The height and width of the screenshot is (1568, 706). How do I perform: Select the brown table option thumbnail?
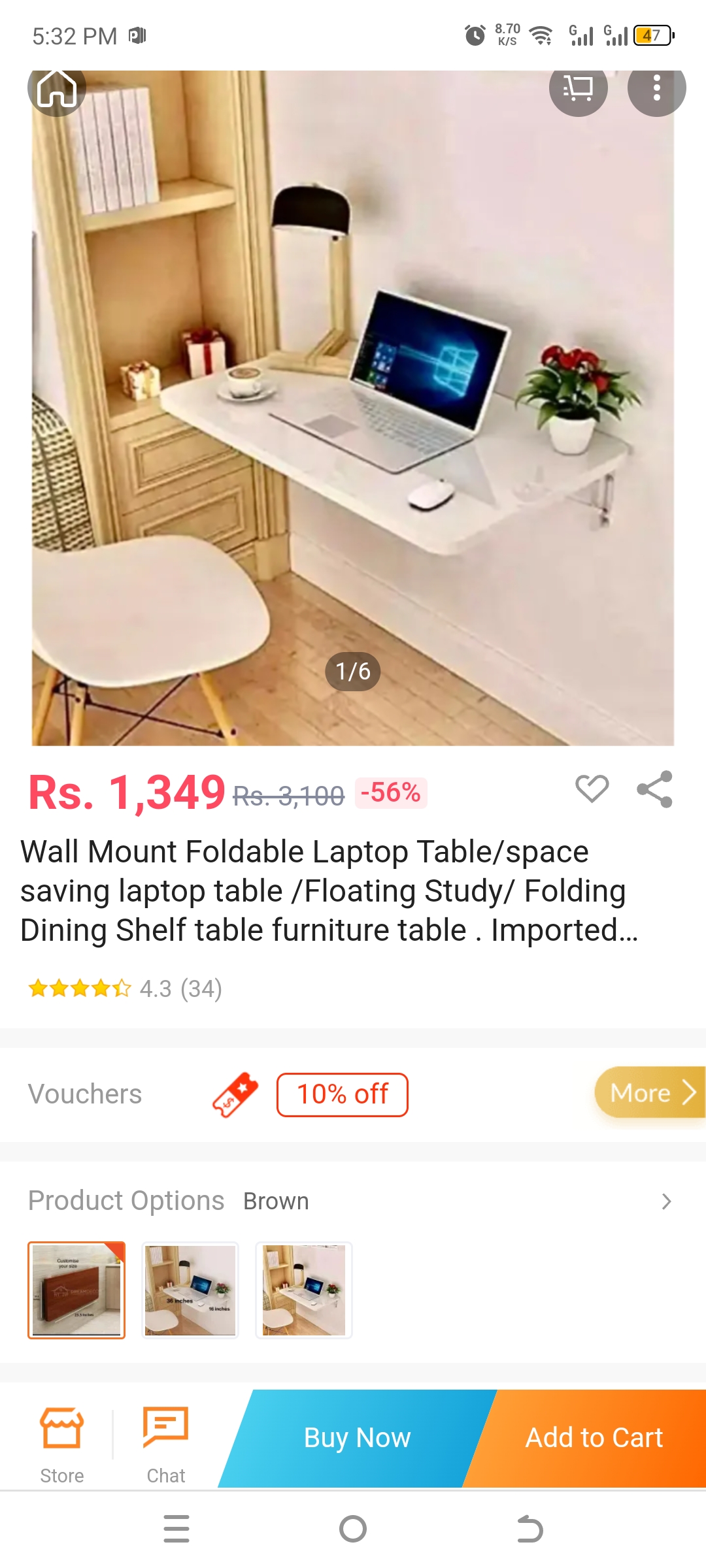(76, 1290)
